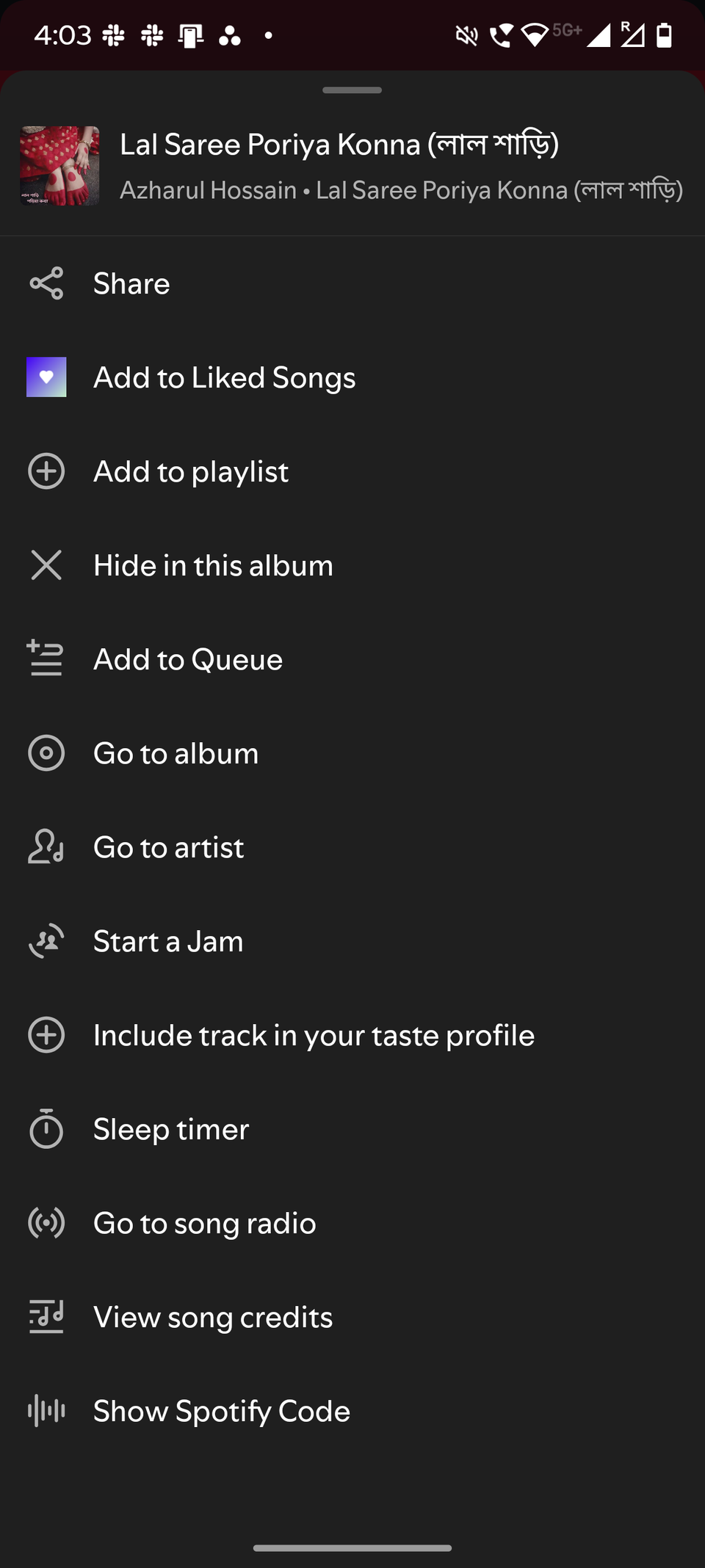705x1568 pixels.
Task: Click the Start a Jam icon
Action: 46,941
